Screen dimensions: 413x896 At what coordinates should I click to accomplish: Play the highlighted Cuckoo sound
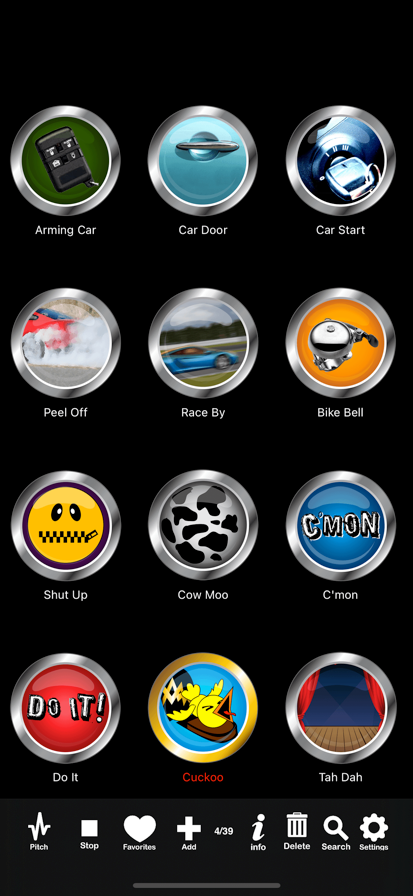[x=203, y=708]
